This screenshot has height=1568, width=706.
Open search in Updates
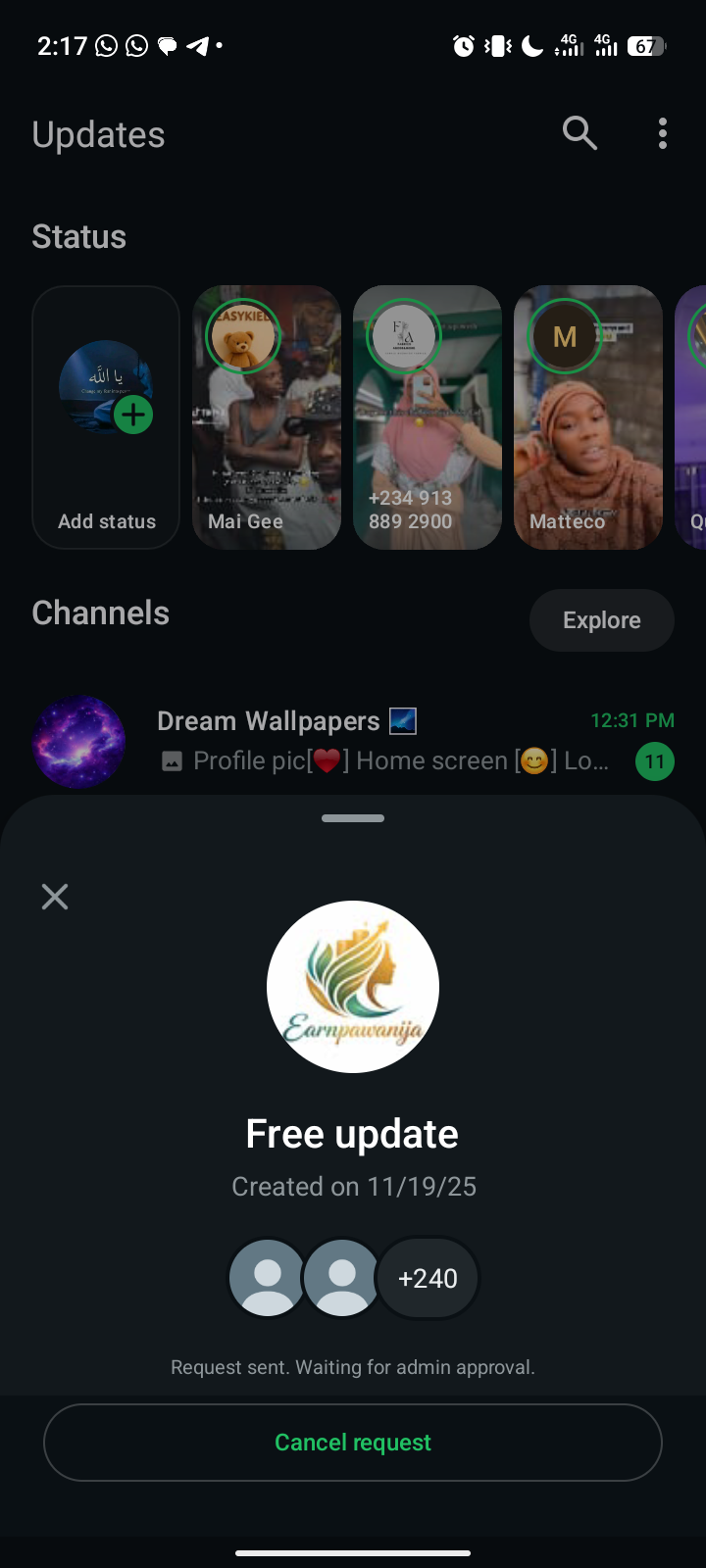click(580, 133)
